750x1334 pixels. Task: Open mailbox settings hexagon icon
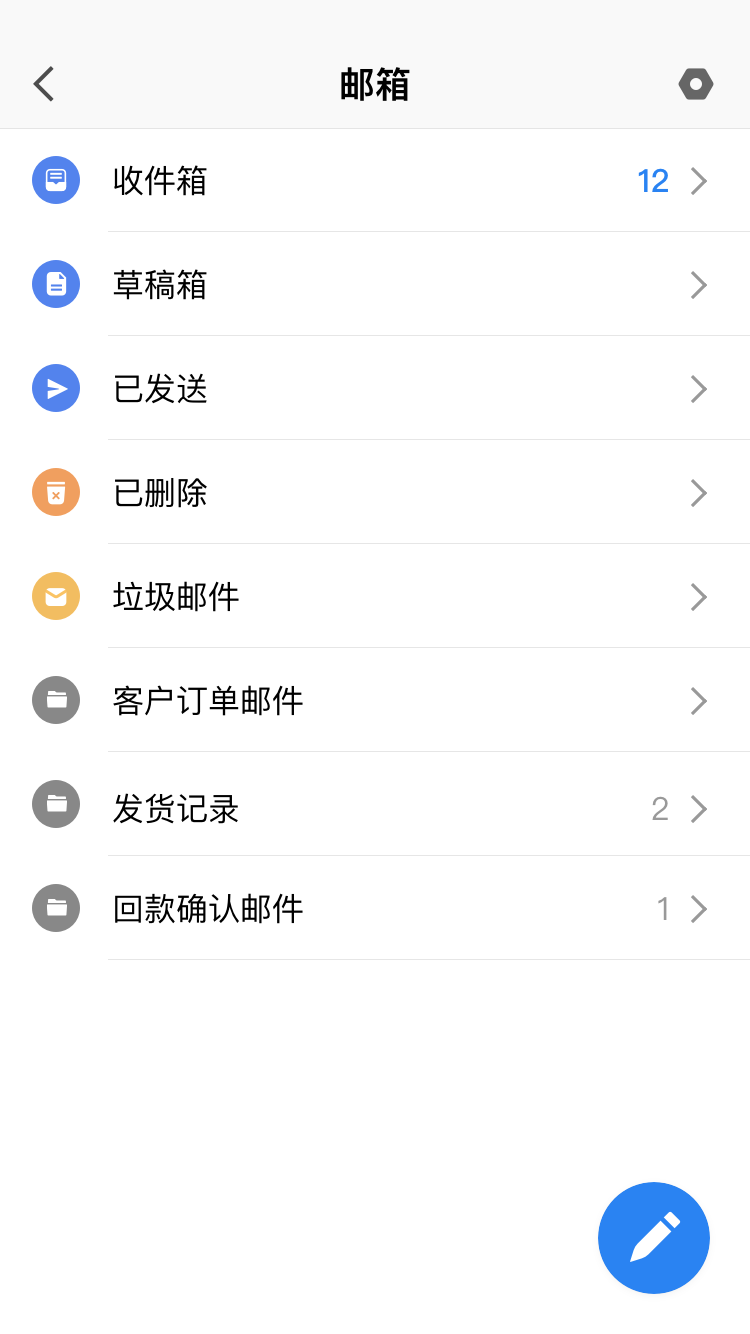(x=695, y=84)
